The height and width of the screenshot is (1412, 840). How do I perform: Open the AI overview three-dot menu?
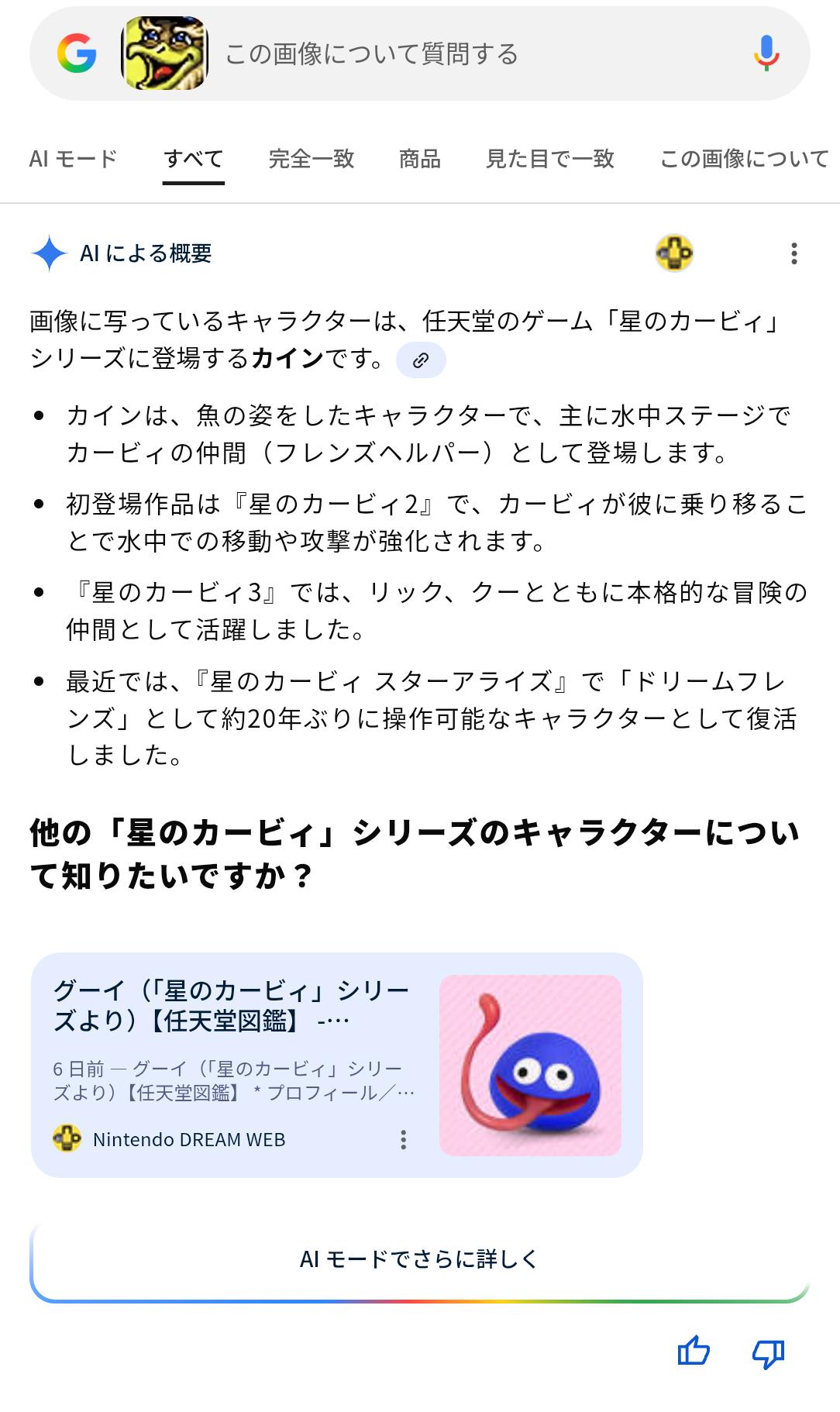tap(794, 253)
